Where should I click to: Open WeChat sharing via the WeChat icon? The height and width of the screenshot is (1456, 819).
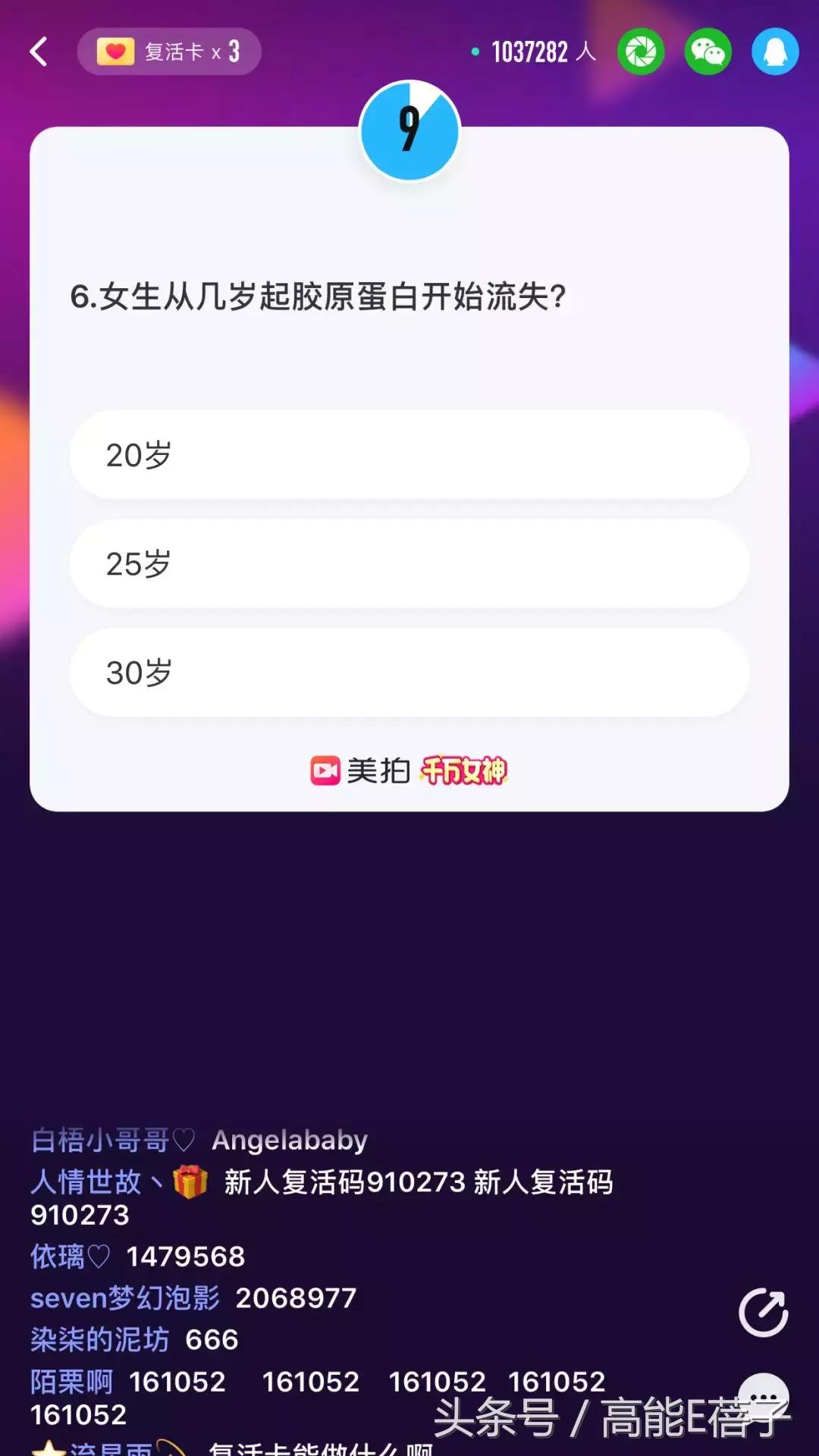click(x=707, y=50)
